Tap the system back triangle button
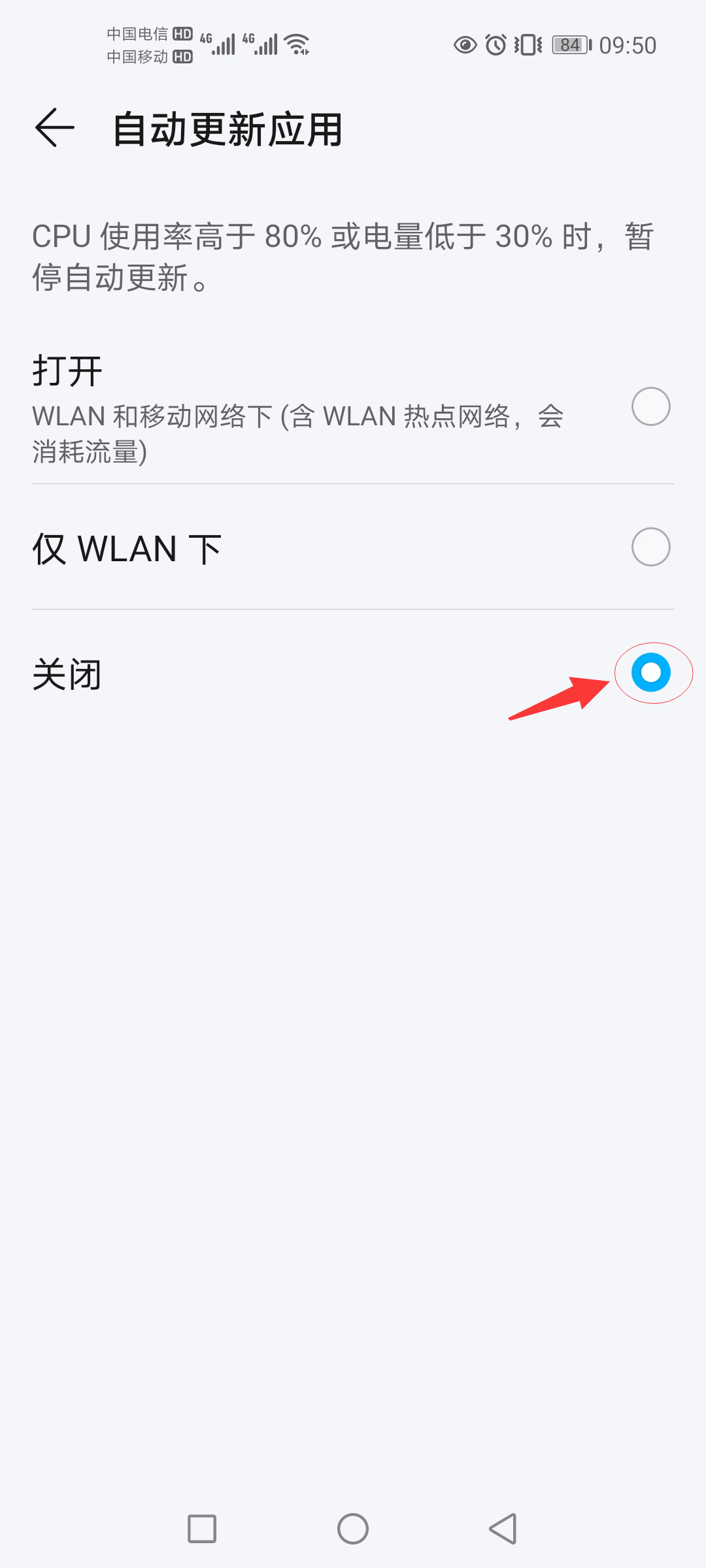The height and width of the screenshot is (1568, 706). [503, 1529]
